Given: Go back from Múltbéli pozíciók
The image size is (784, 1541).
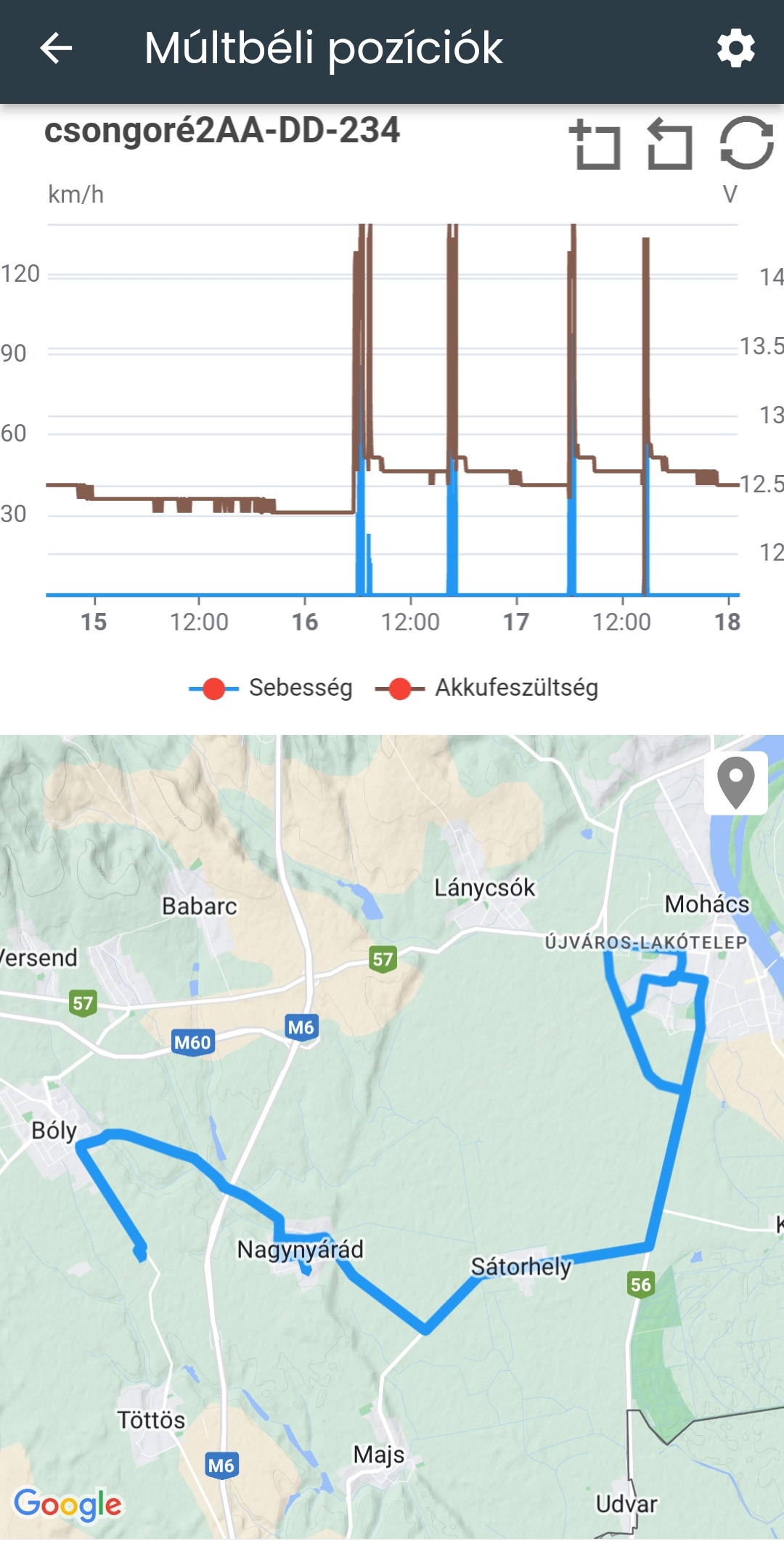Looking at the screenshot, I should pos(56,49).
